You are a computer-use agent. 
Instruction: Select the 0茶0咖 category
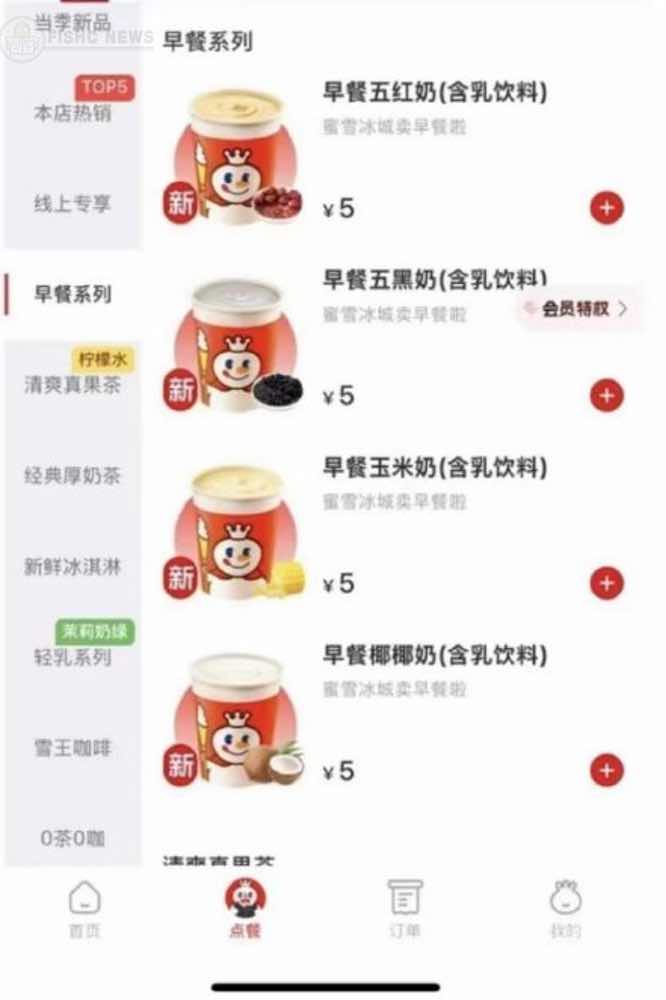72,838
